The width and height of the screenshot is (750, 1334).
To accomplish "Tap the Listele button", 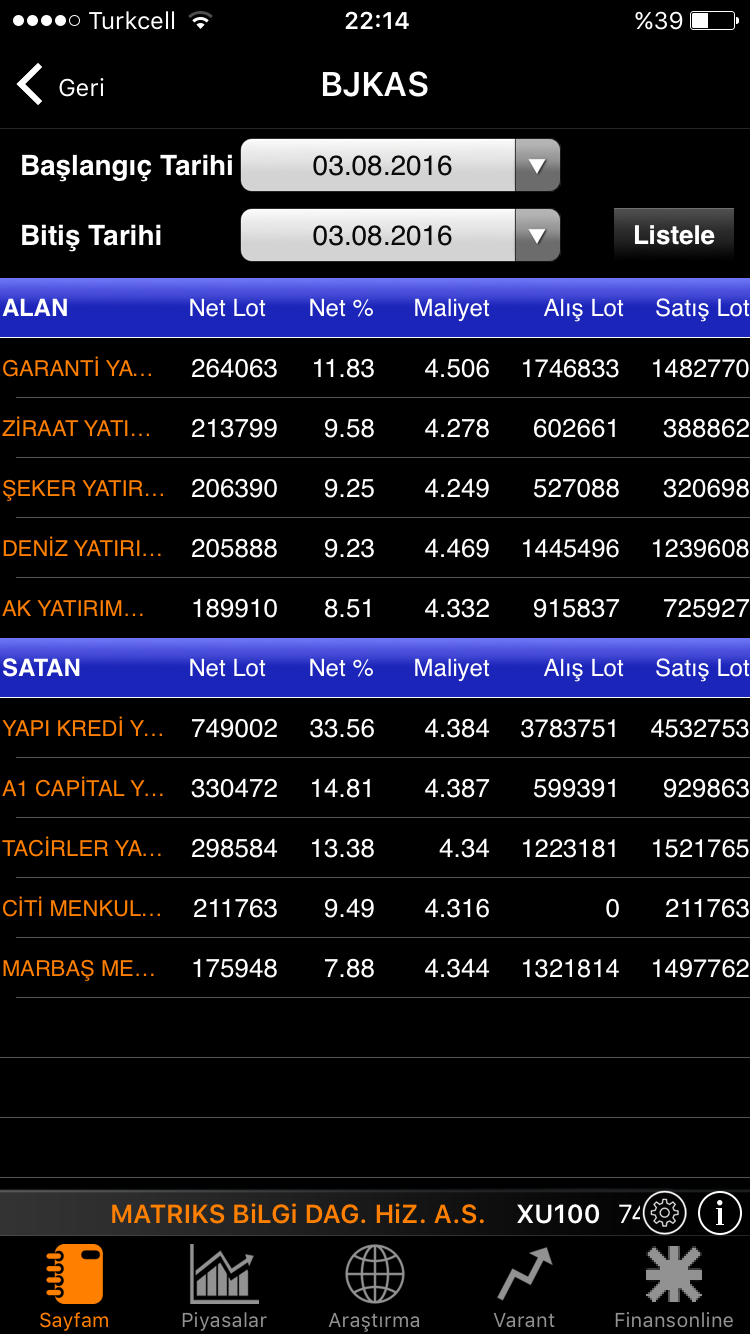I will tap(673, 236).
